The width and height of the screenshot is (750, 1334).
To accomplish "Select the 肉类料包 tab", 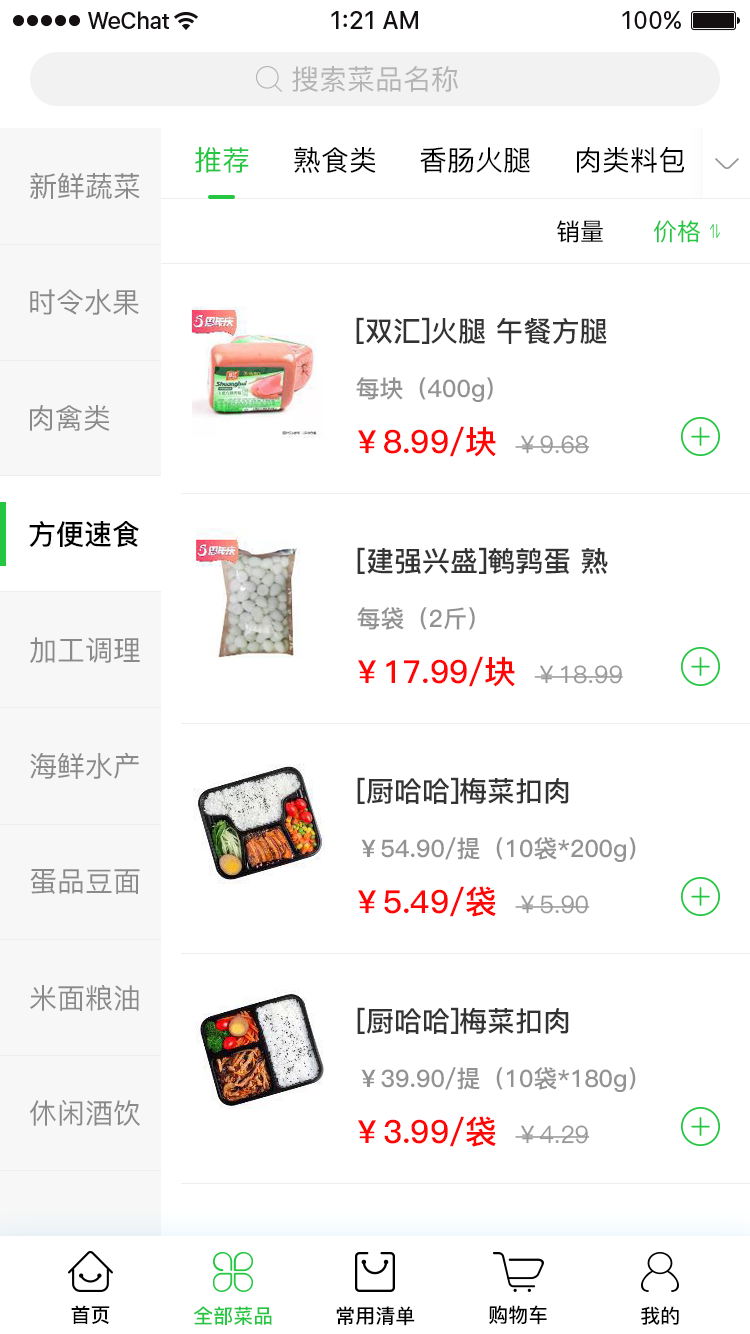I will (x=630, y=160).
